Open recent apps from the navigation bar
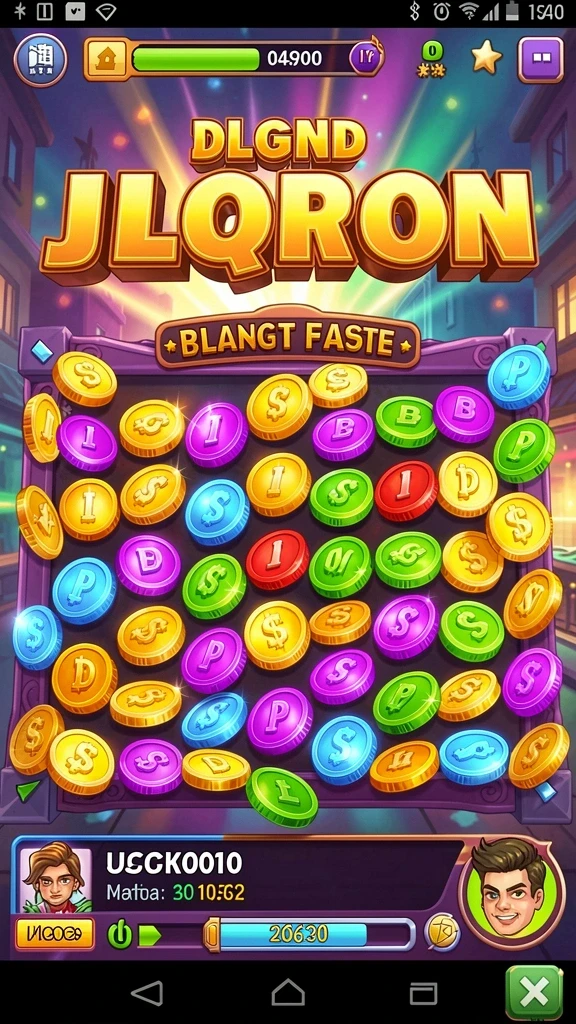Image resolution: width=576 pixels, height=1024 pixels. tap(423, 993)
